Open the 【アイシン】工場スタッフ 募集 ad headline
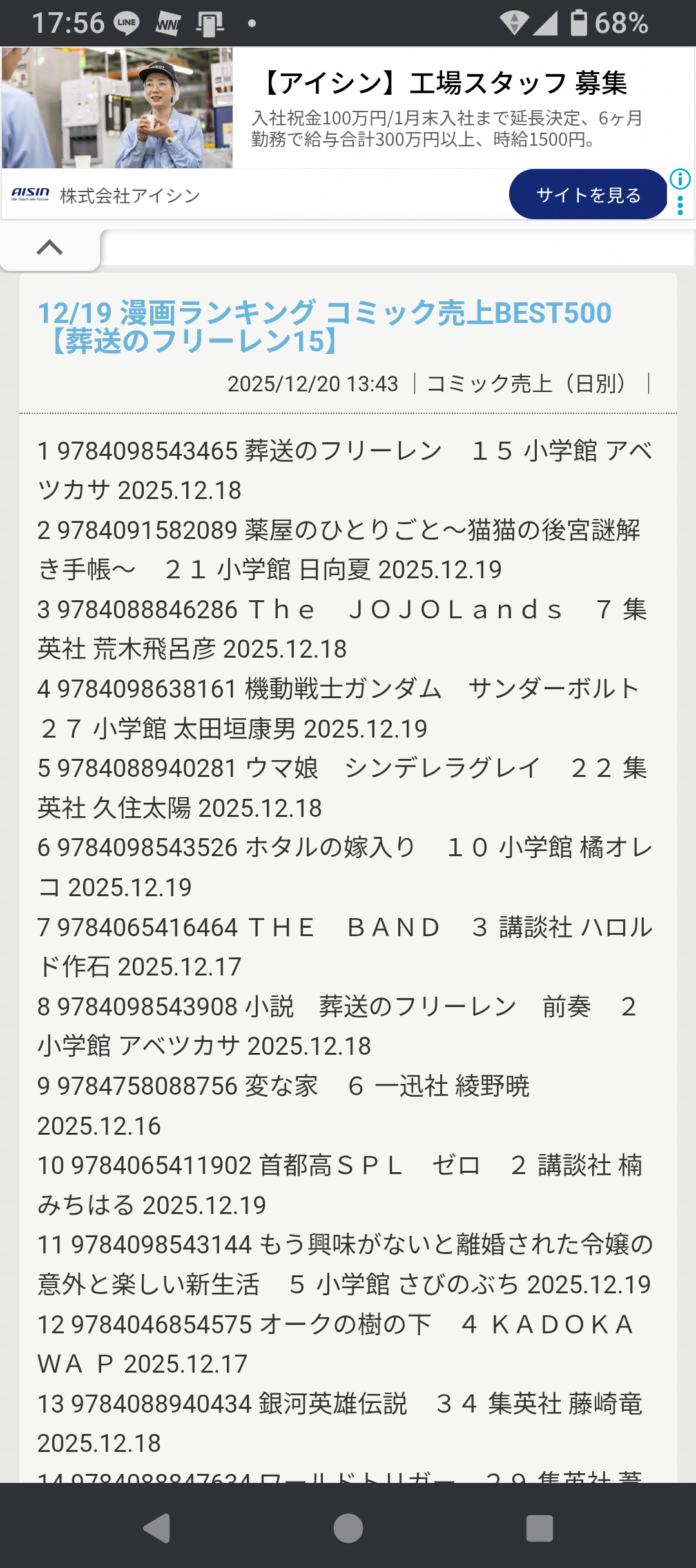696x1568 pixels. [x=445, y=83]
